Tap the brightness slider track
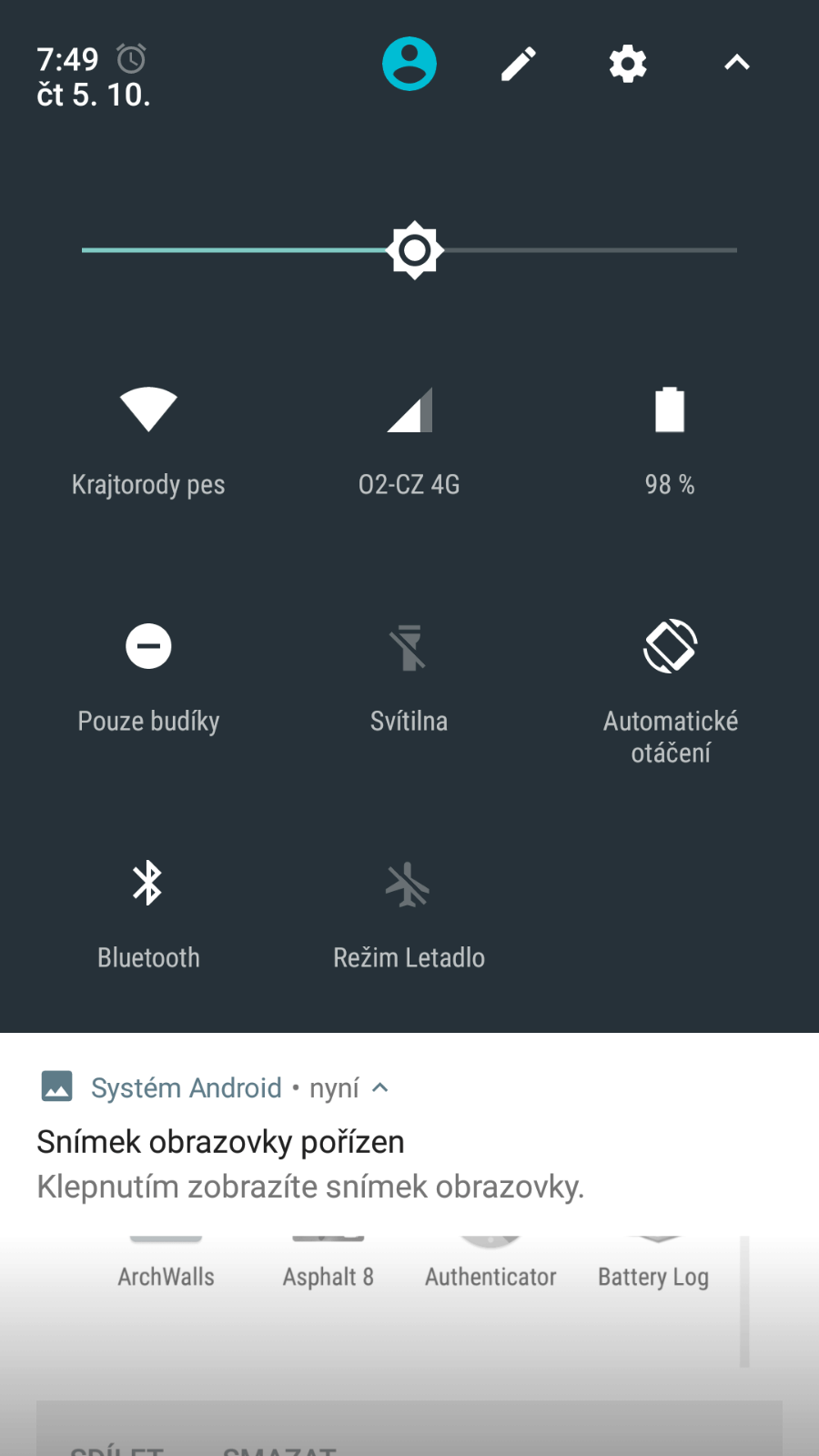 (409, 250)
